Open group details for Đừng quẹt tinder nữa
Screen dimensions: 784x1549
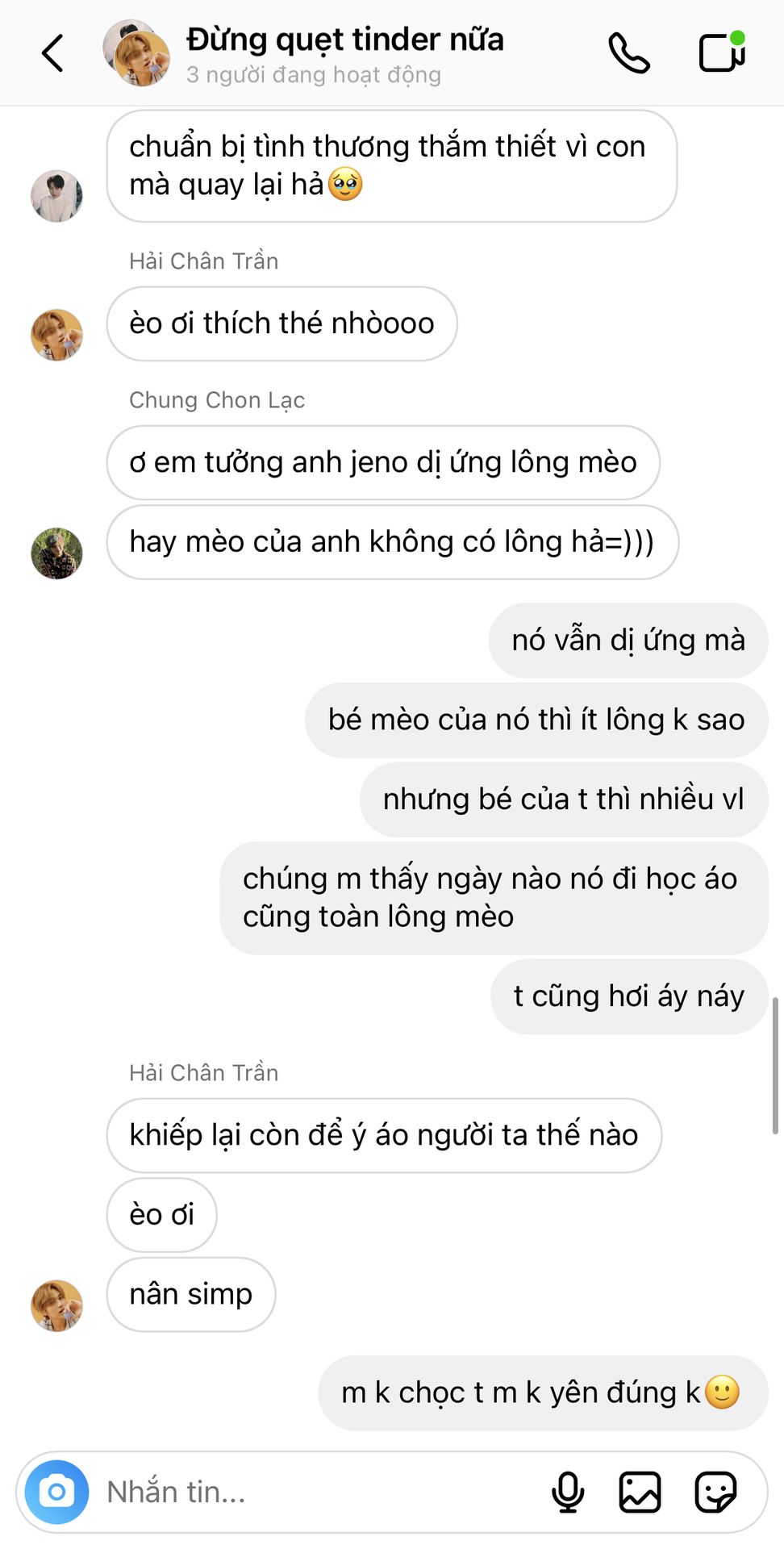click(344, 54)
